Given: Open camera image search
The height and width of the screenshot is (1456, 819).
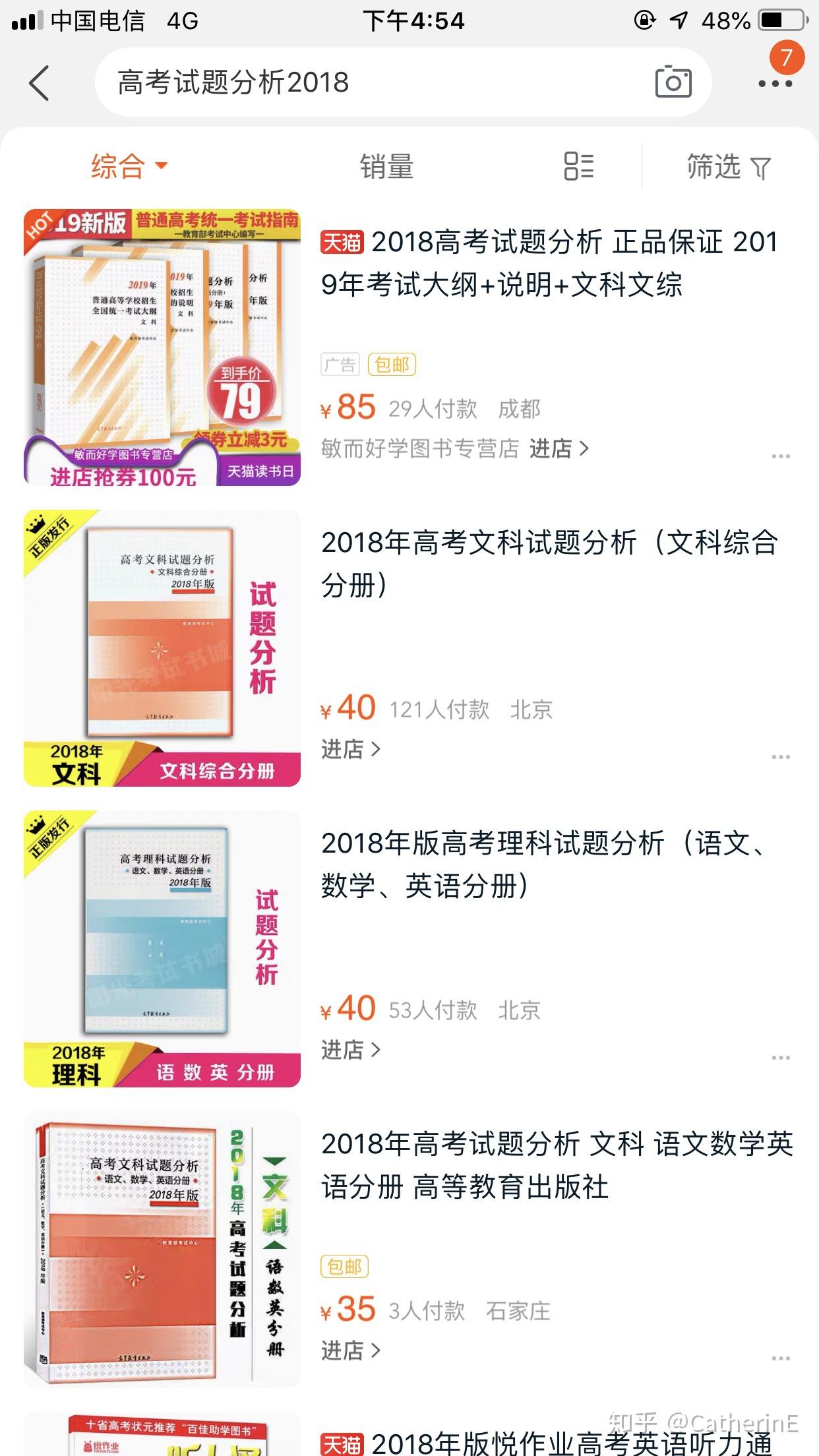Looking at the screenshot, I should [673, 83].
